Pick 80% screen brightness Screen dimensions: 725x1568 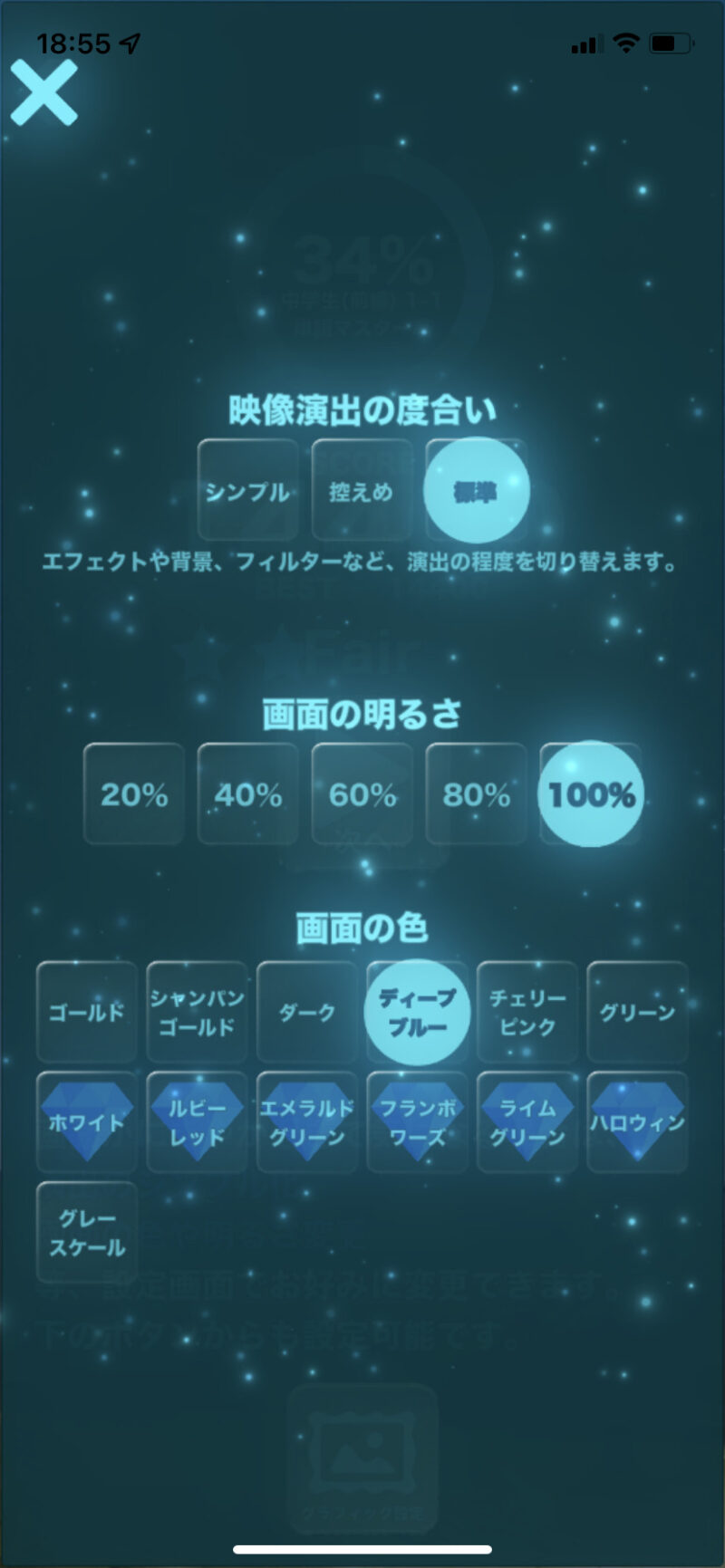tap(477, 794)
